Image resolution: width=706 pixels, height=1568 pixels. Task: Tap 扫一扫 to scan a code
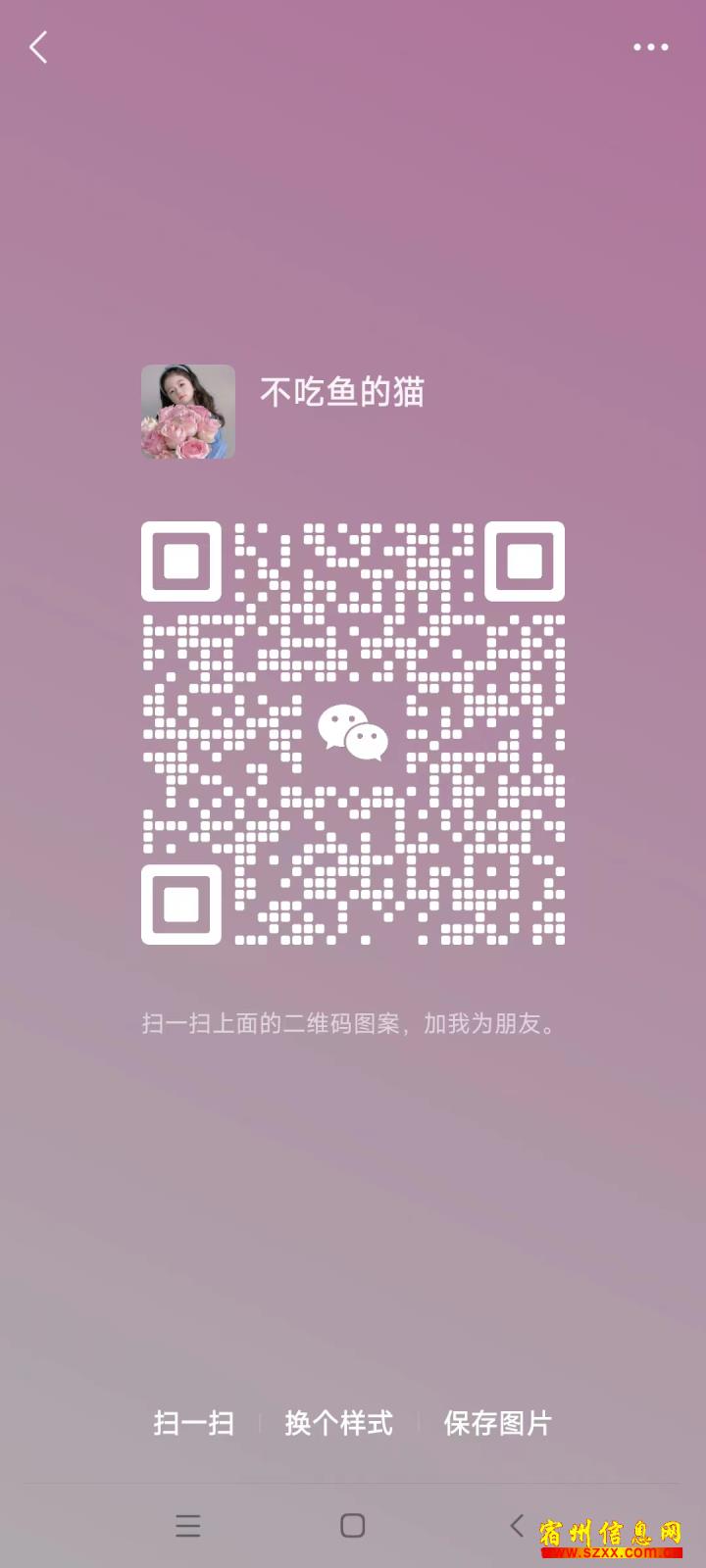tap(194, 1422)
